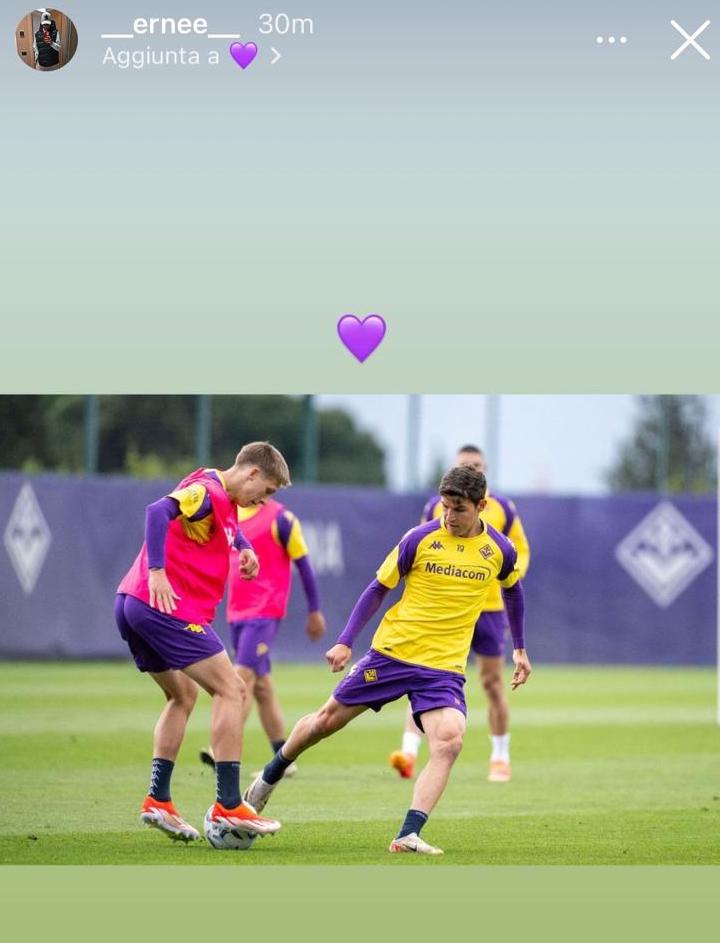Screen dimensions: 720x943
Task: Open the three-dot options menu
Action: [611, 40]
